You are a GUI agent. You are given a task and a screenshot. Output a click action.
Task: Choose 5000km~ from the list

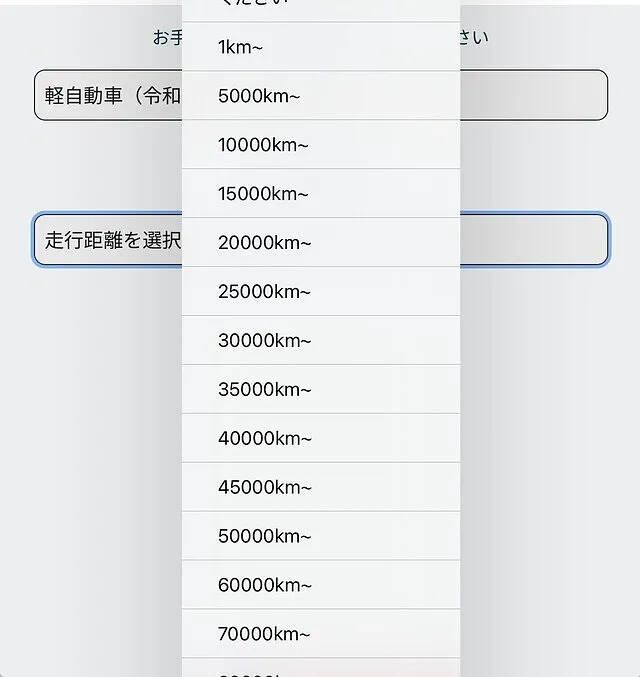pyautogui.click(x=320, y=96)
